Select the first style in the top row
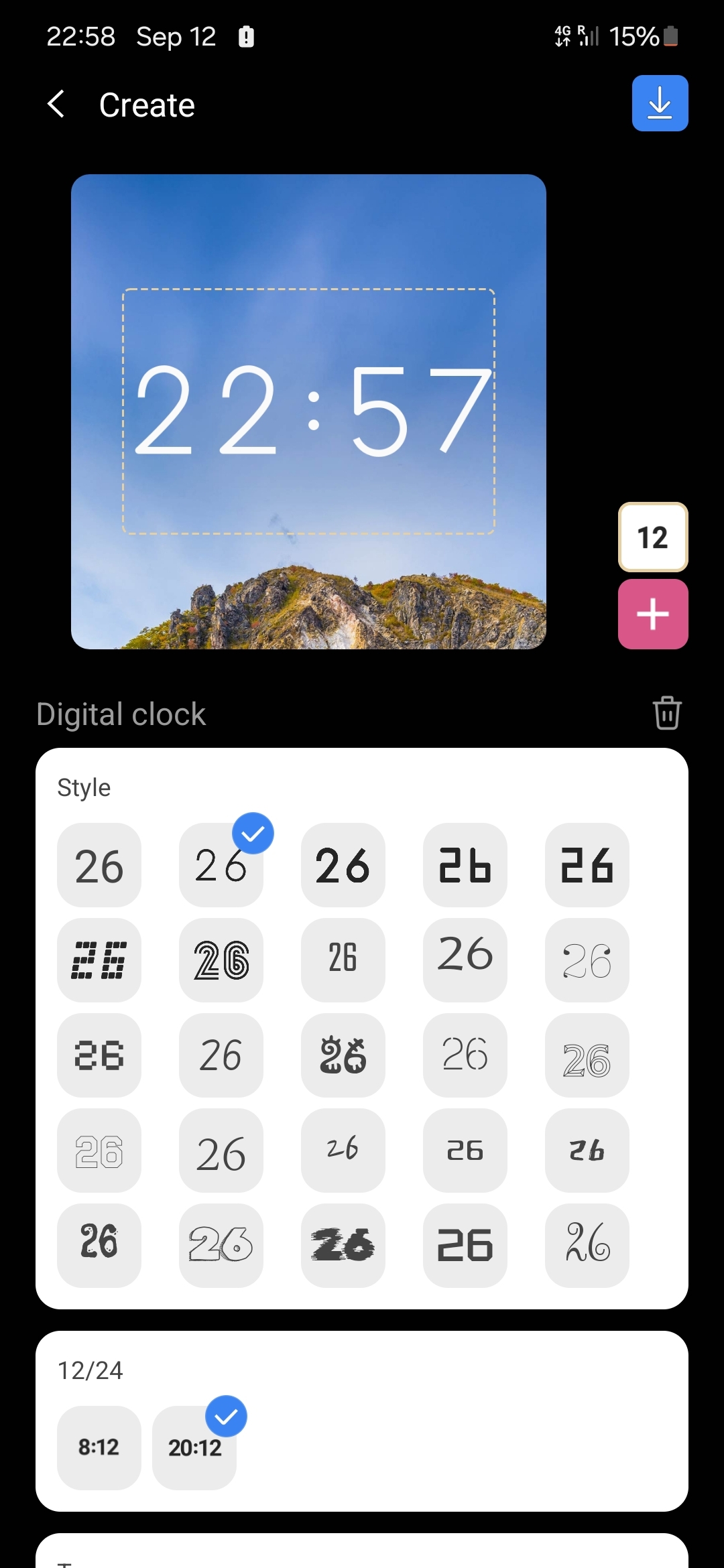Viewport: 724px width, 1568px height. [x=99, y=865]
